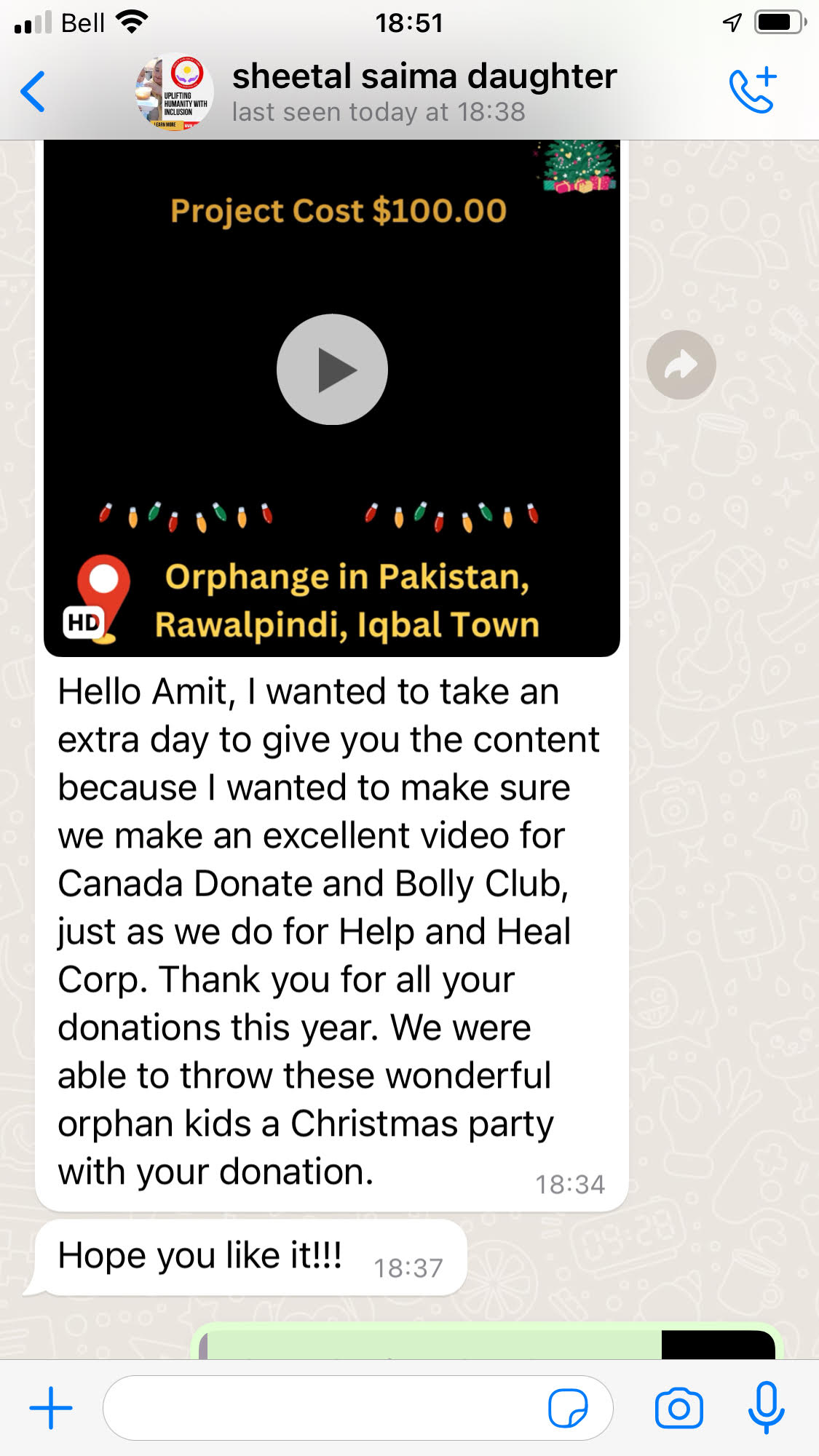Forward the orphanage video message
819x1456 pixels.
click(681, 365)
